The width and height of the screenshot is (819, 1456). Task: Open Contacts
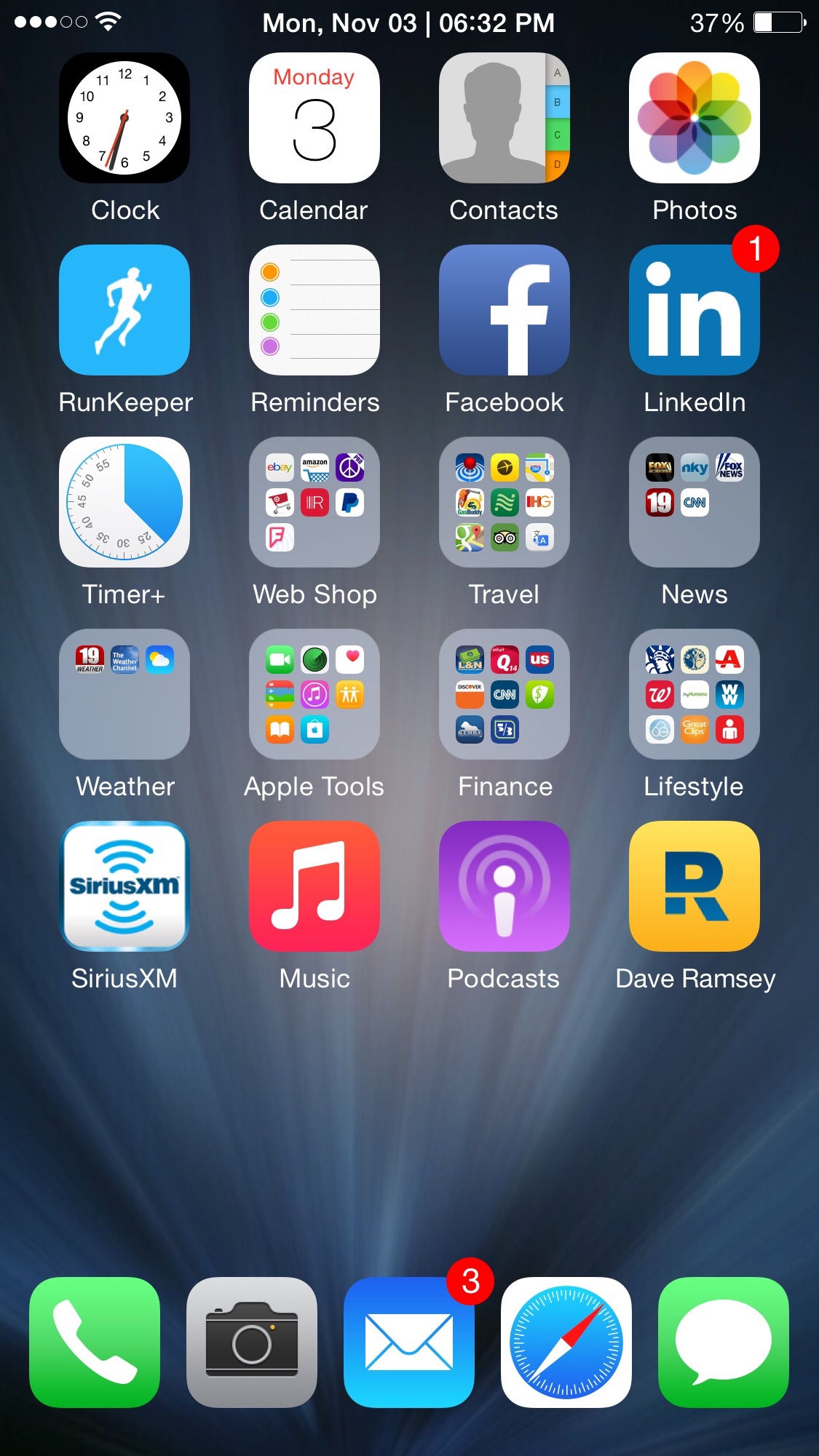505,118
